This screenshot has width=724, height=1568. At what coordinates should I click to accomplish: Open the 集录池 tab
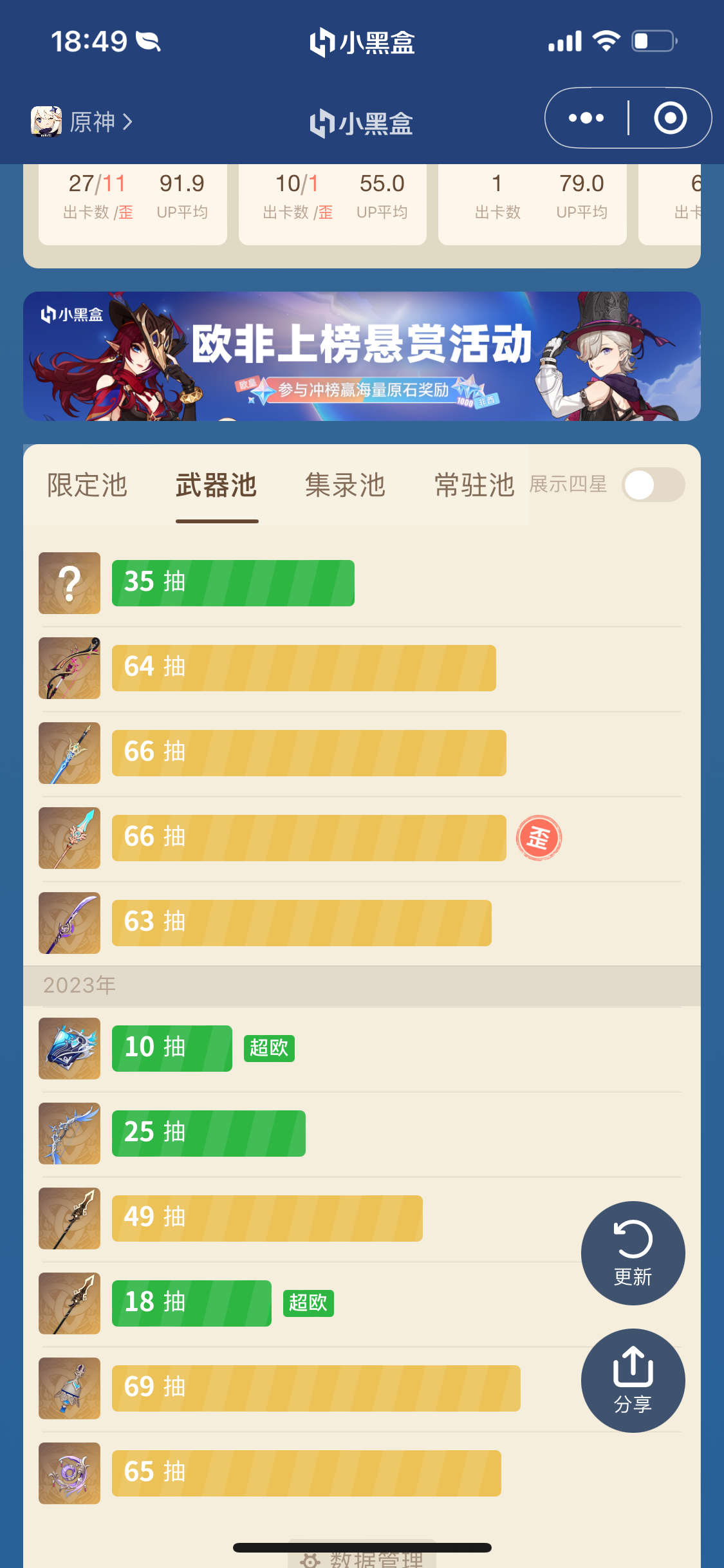(345, 485)
